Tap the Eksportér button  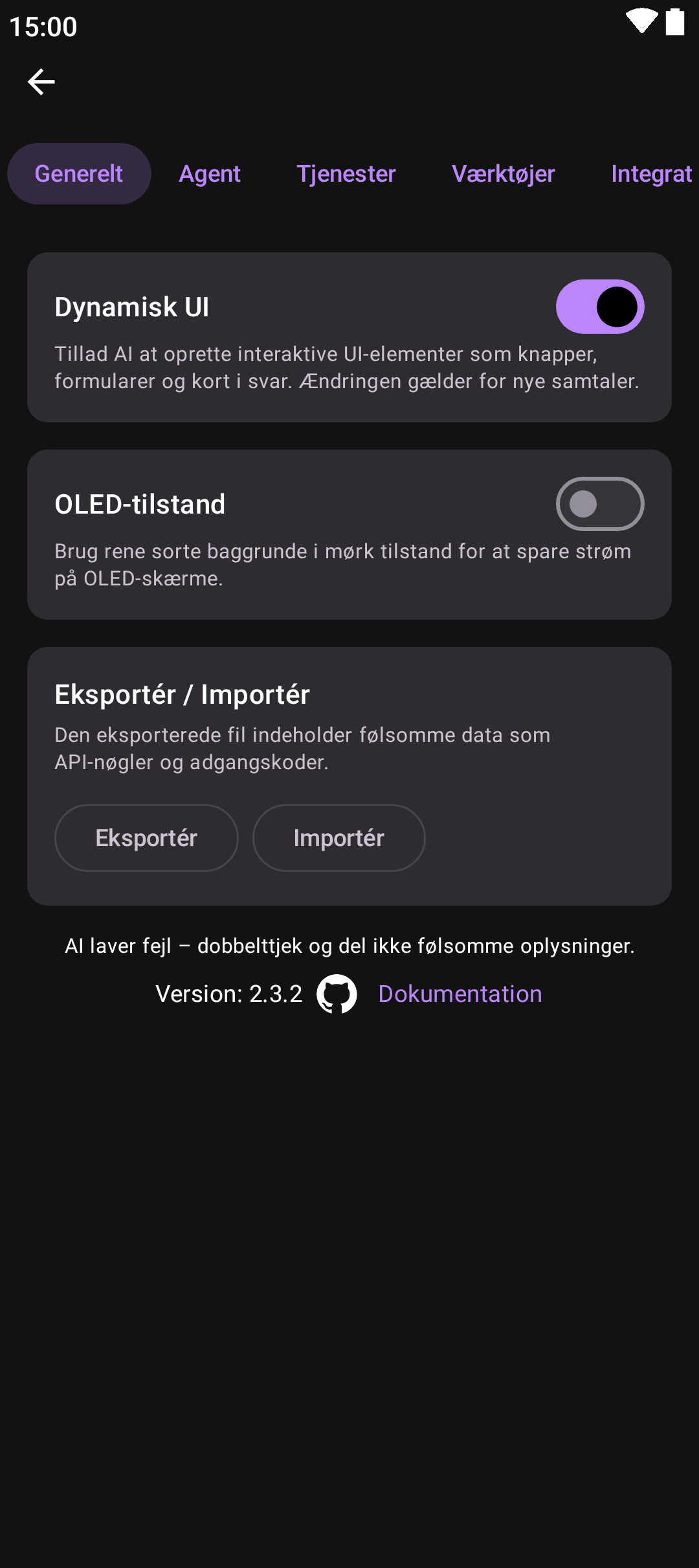click(146, 838)
